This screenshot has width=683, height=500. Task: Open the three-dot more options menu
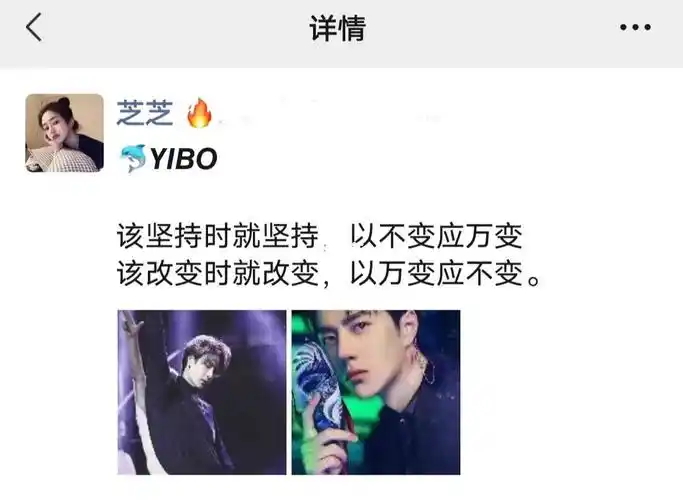pyautogui.click(x=635, y=28)
